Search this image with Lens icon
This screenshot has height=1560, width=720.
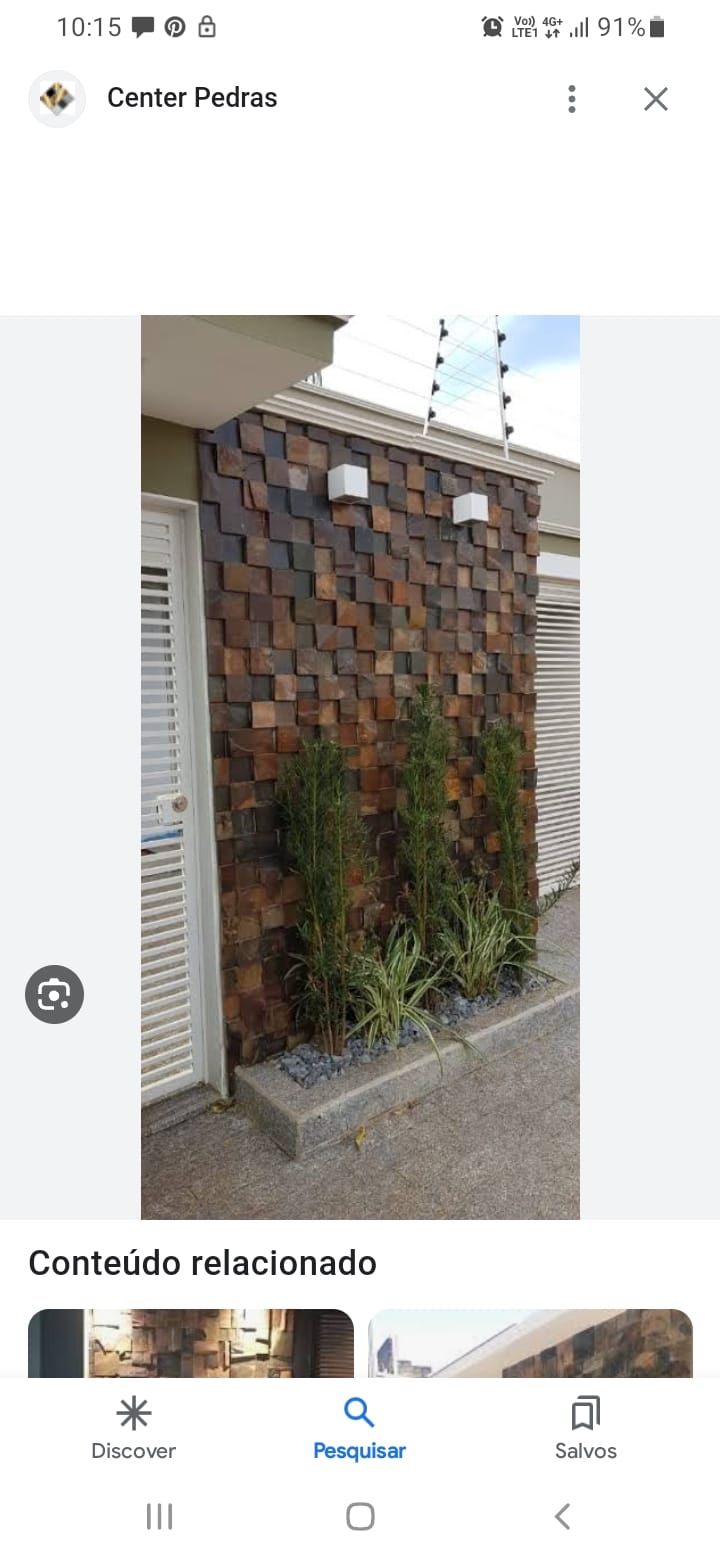(54, 994)
